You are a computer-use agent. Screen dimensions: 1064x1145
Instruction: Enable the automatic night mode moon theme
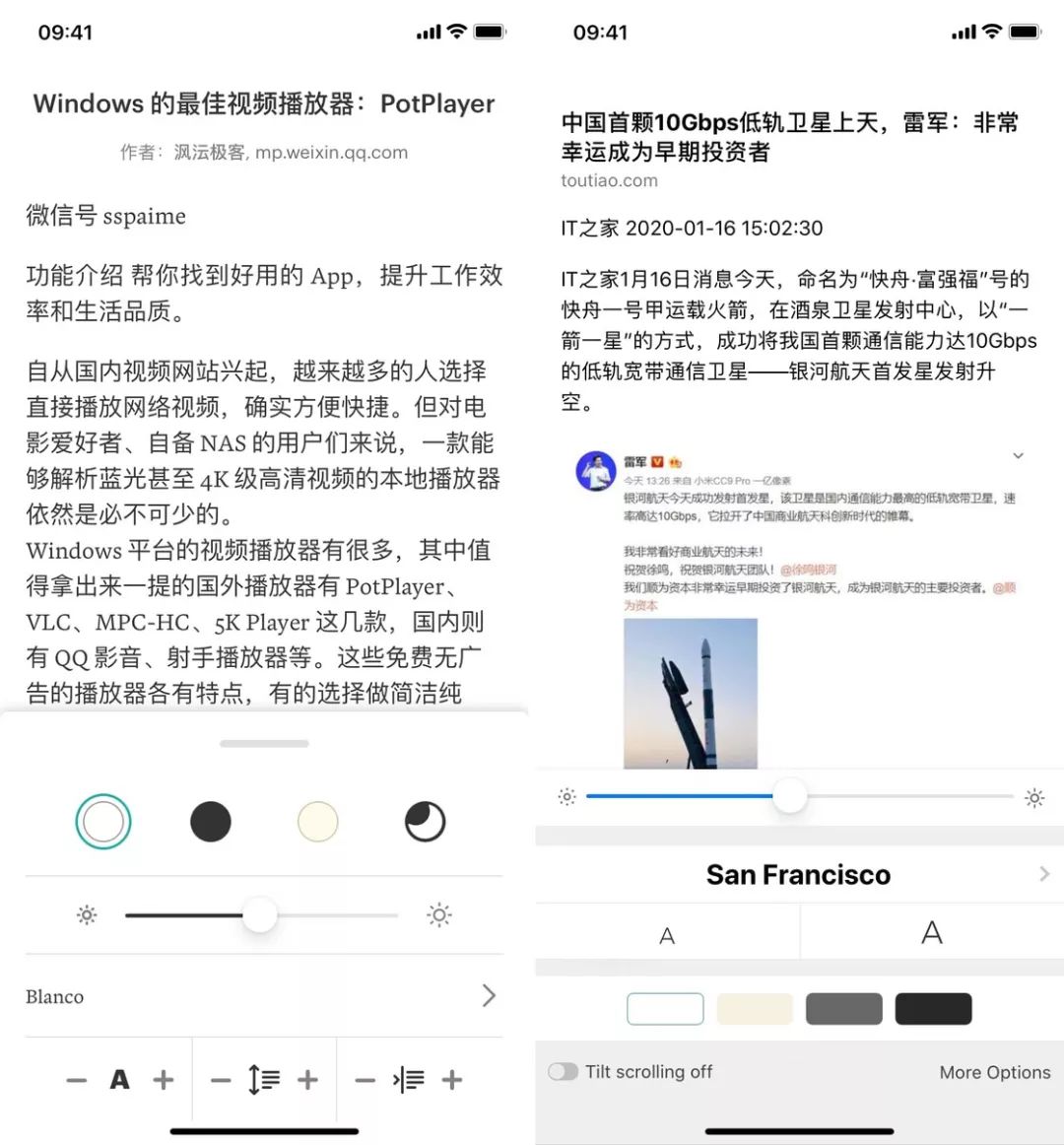point(425,822)
